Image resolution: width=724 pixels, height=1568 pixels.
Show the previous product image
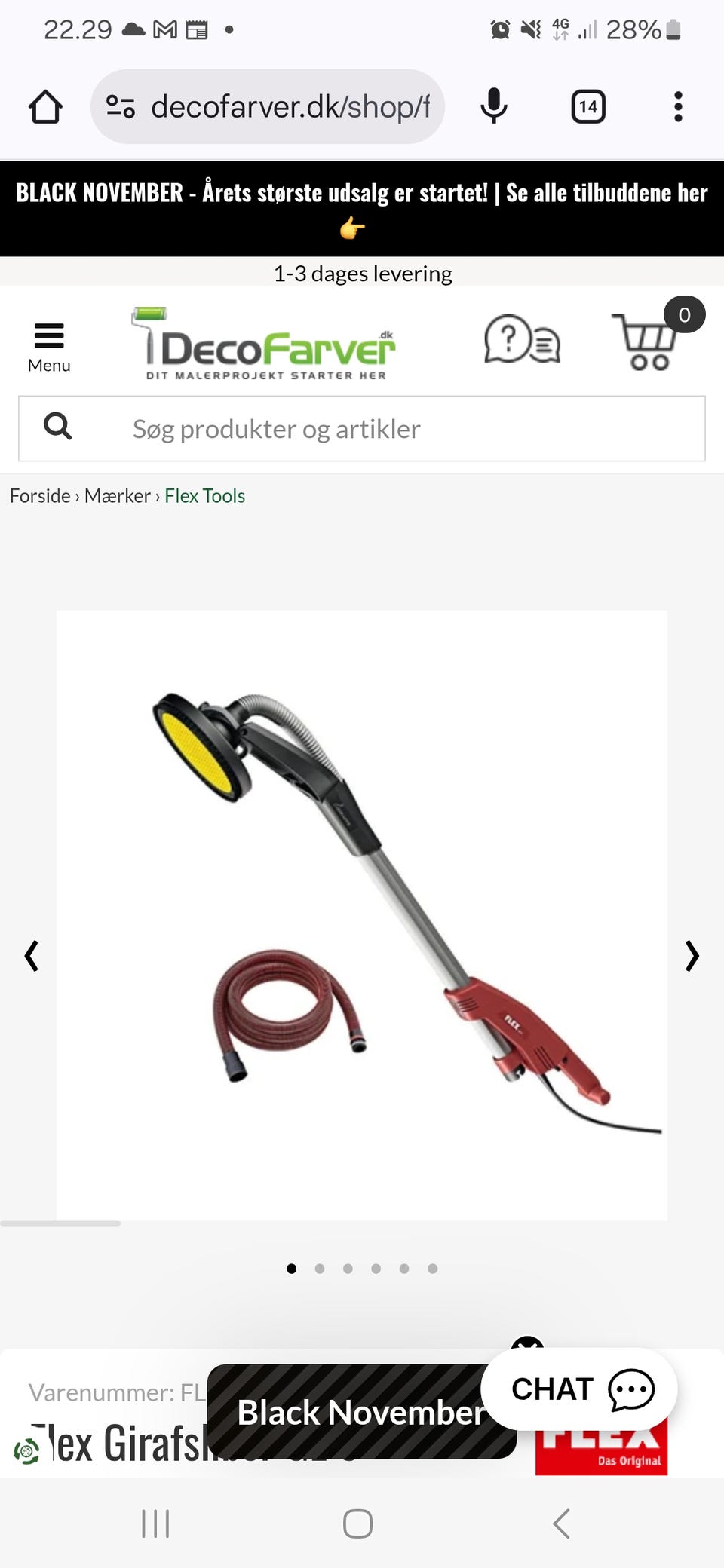pyautogui.click(x=31, y=955)
